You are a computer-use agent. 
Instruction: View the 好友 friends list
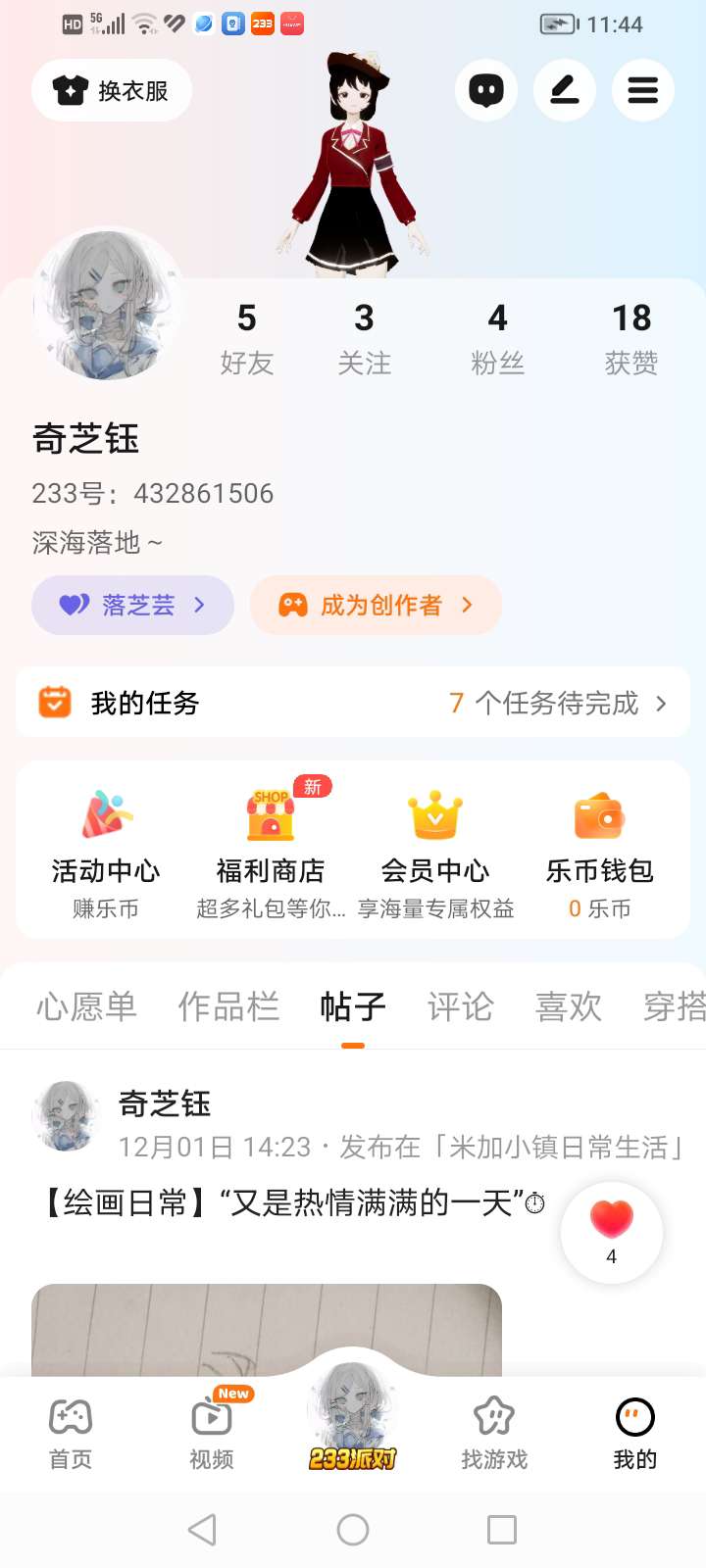(x=246, y=338)
